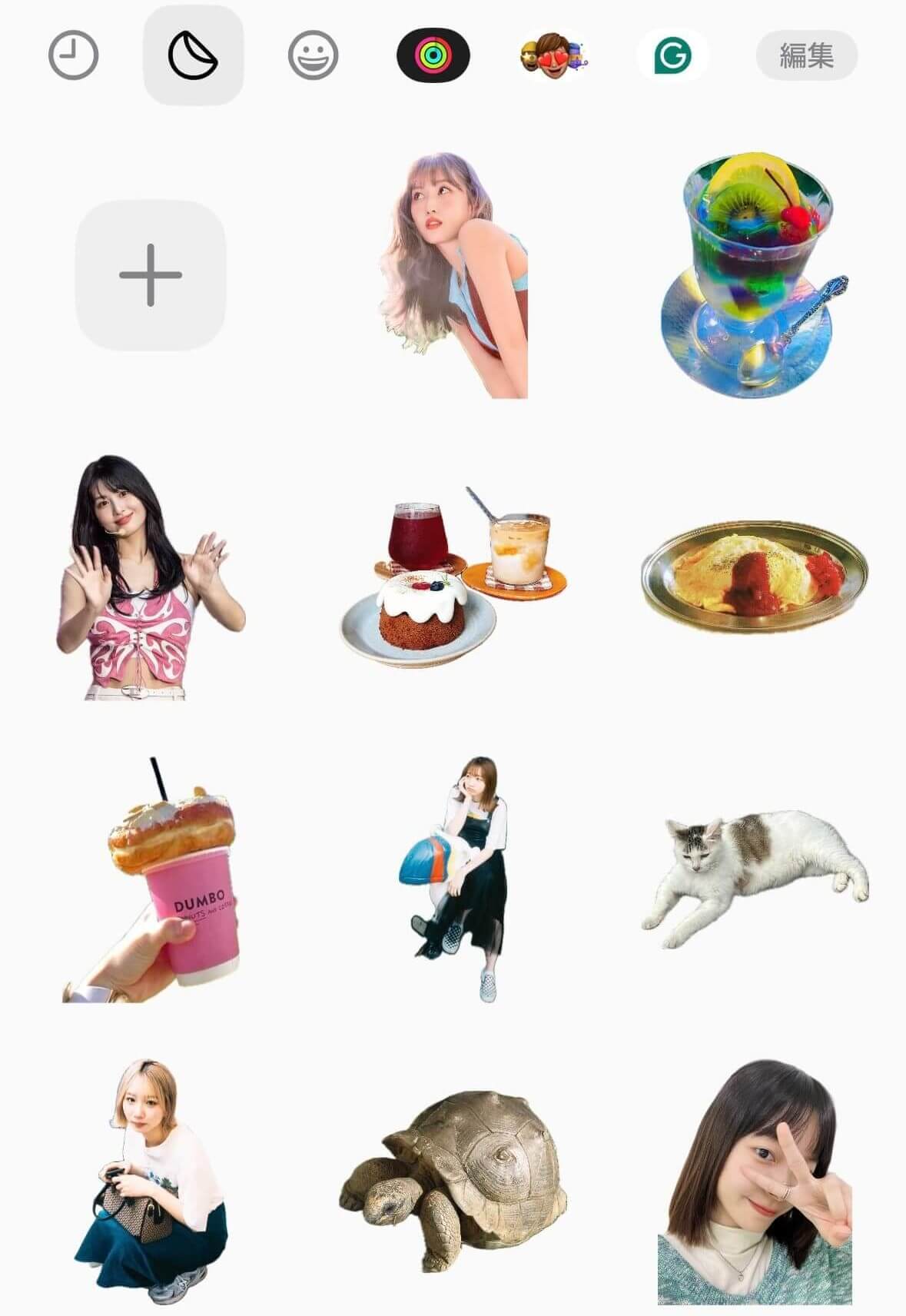This screenshot has height=1316, width=906.
Task: Pick the squatting blonde woman with bag sticker
Action: pos(152,1184)
